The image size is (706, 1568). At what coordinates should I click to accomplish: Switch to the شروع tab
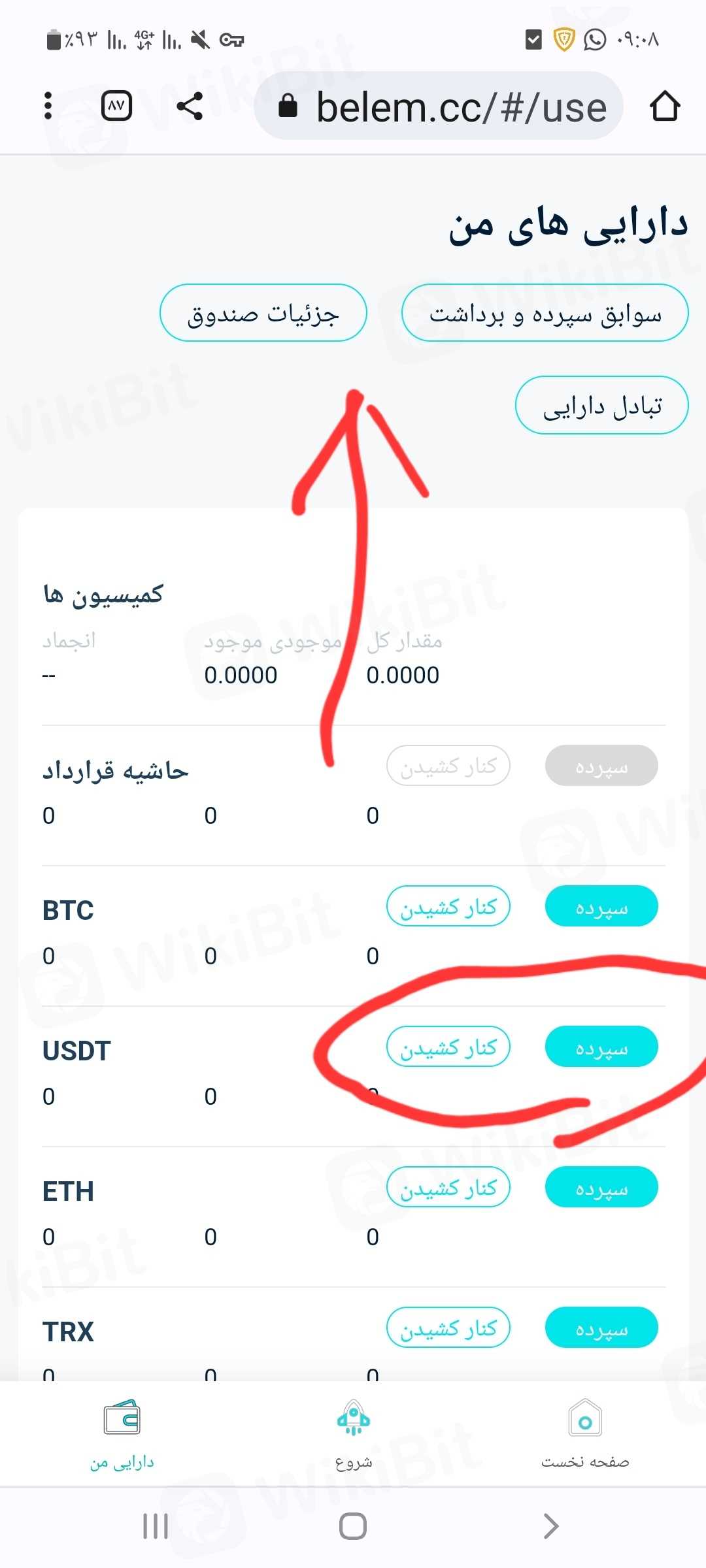(x=353, y=1434)
